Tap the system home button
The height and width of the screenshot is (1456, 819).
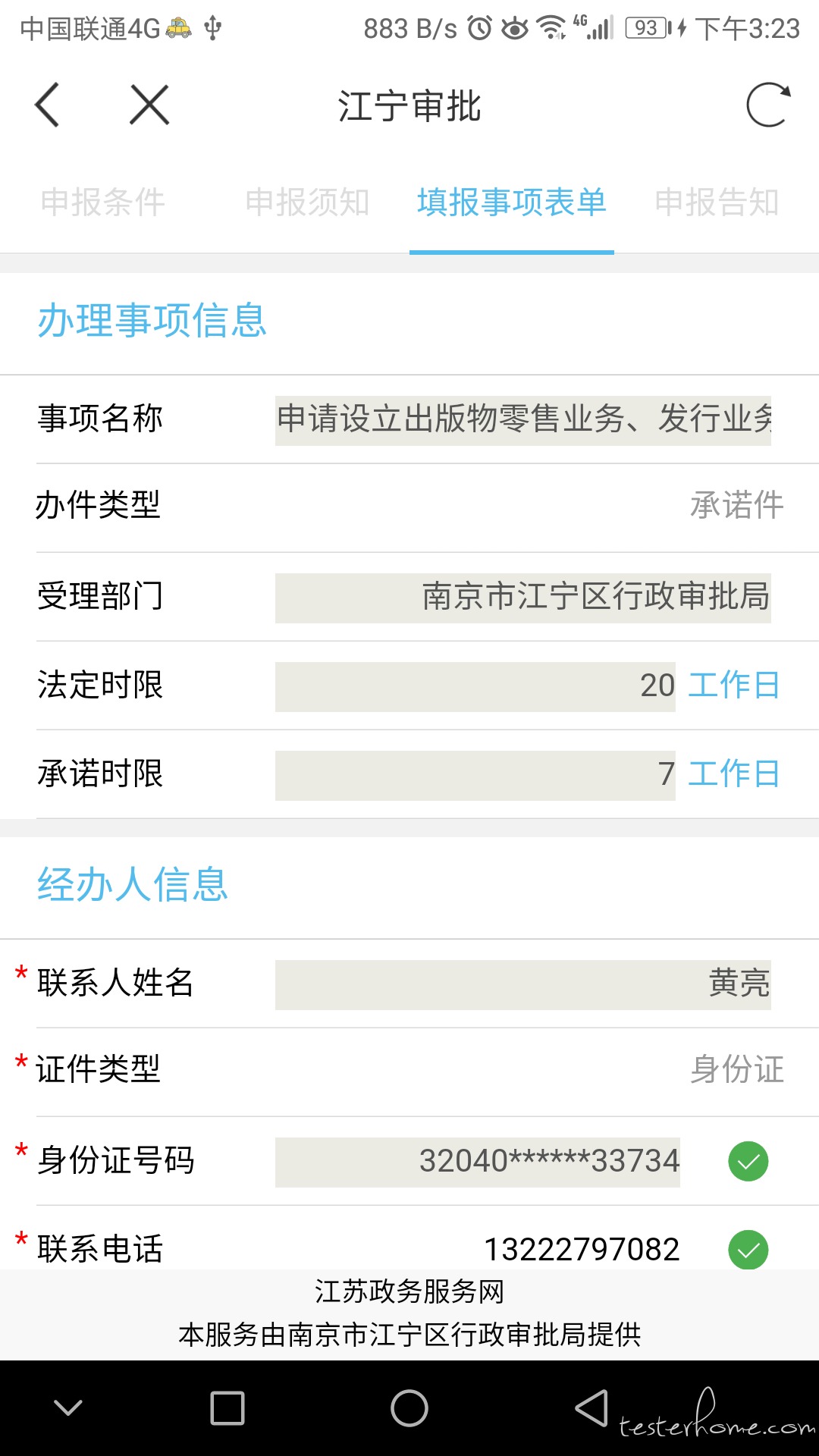pyautogui.click(x=409, y=1408)
